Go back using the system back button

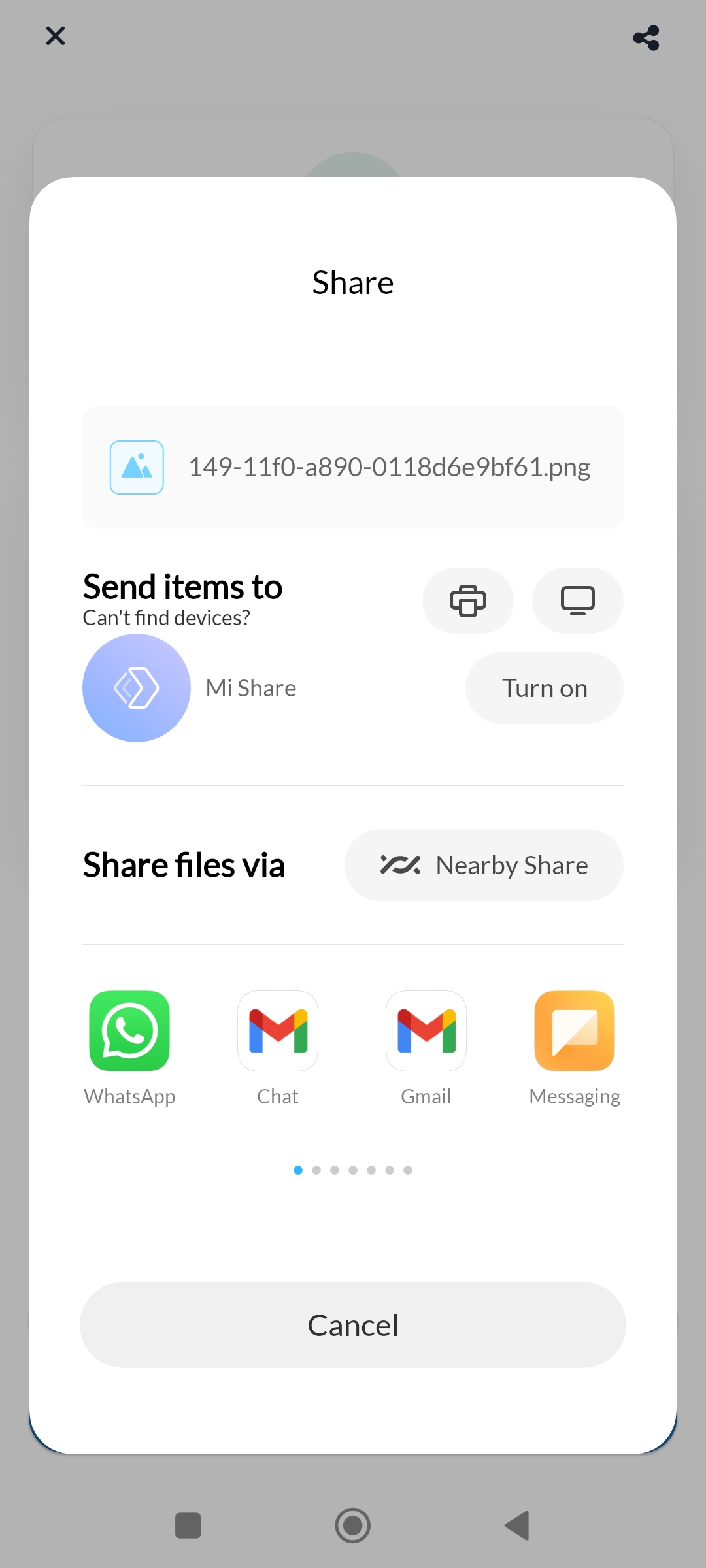[x=517, y=1526]
